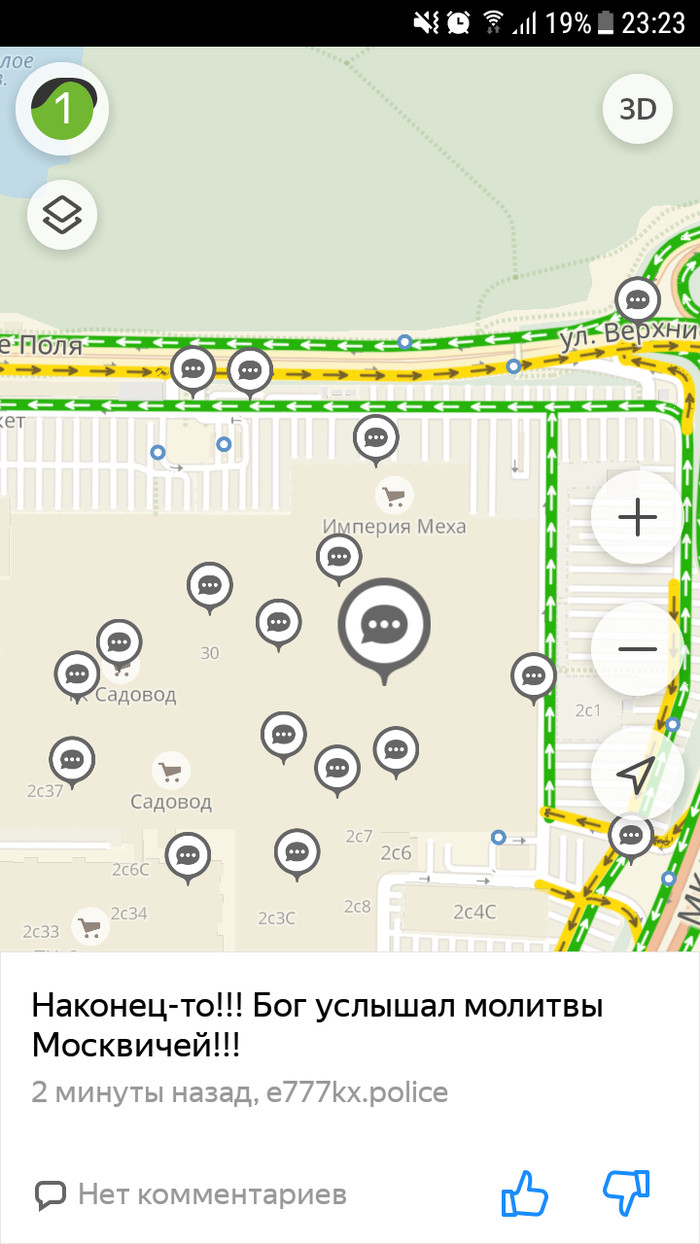Open the Империя Меха shop marker
This screenshot has height=1244, width=700.
395,494
